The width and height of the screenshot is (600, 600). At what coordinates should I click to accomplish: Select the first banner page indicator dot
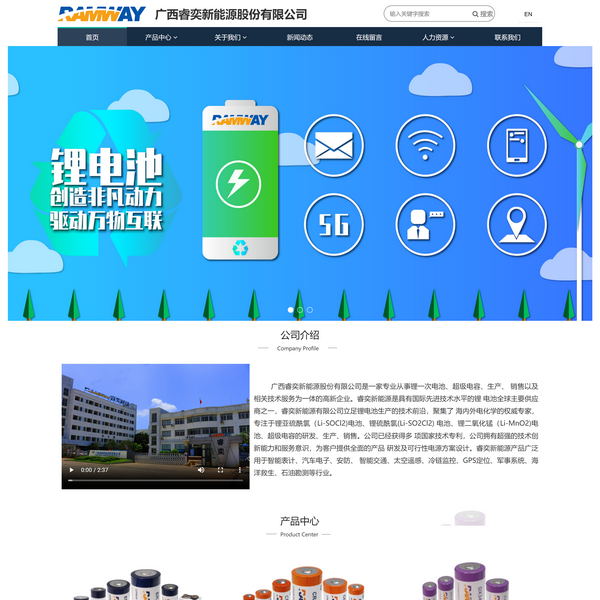290,310
